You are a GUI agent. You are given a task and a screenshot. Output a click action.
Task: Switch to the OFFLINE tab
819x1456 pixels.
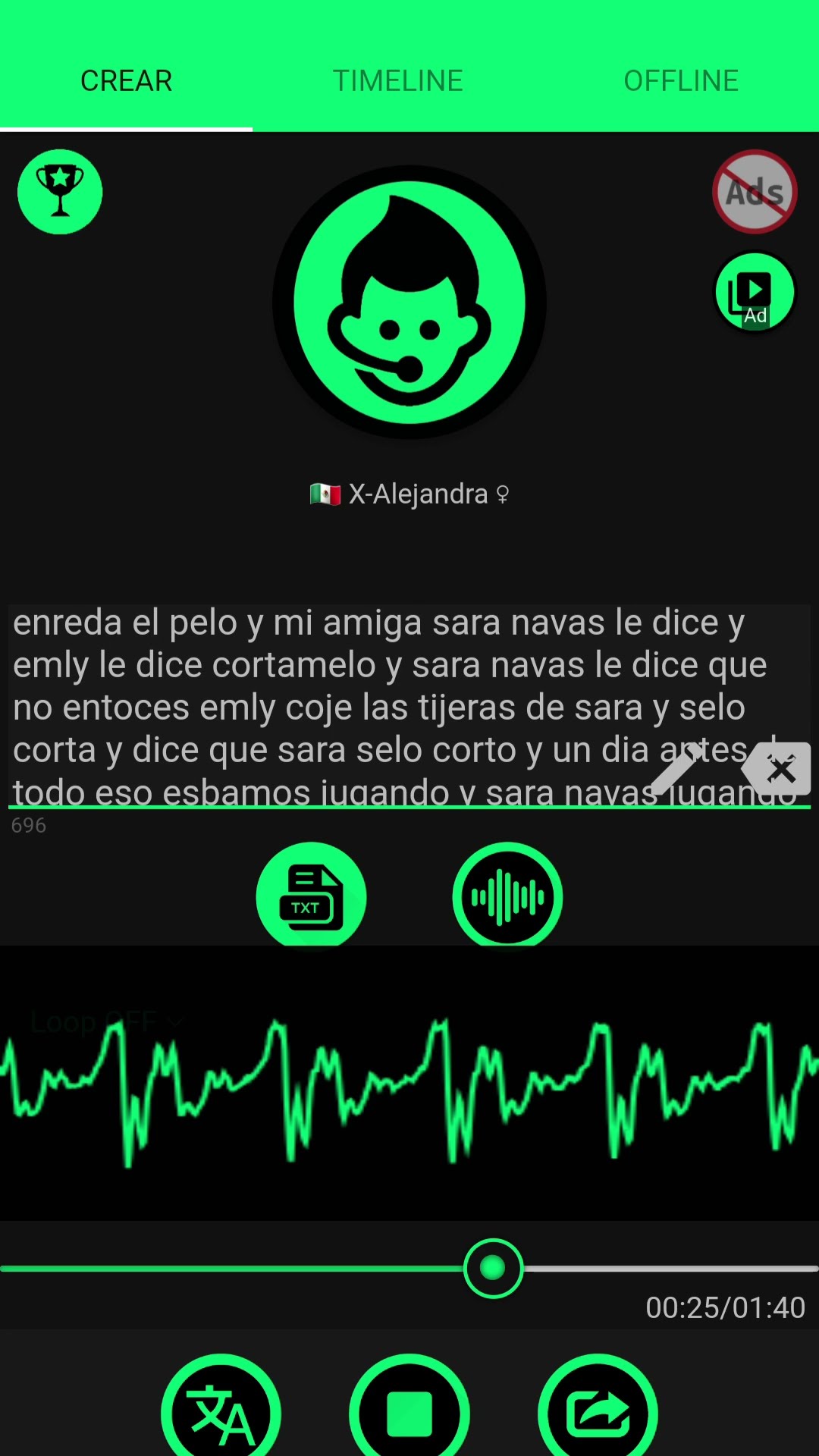tap(680, 80)
